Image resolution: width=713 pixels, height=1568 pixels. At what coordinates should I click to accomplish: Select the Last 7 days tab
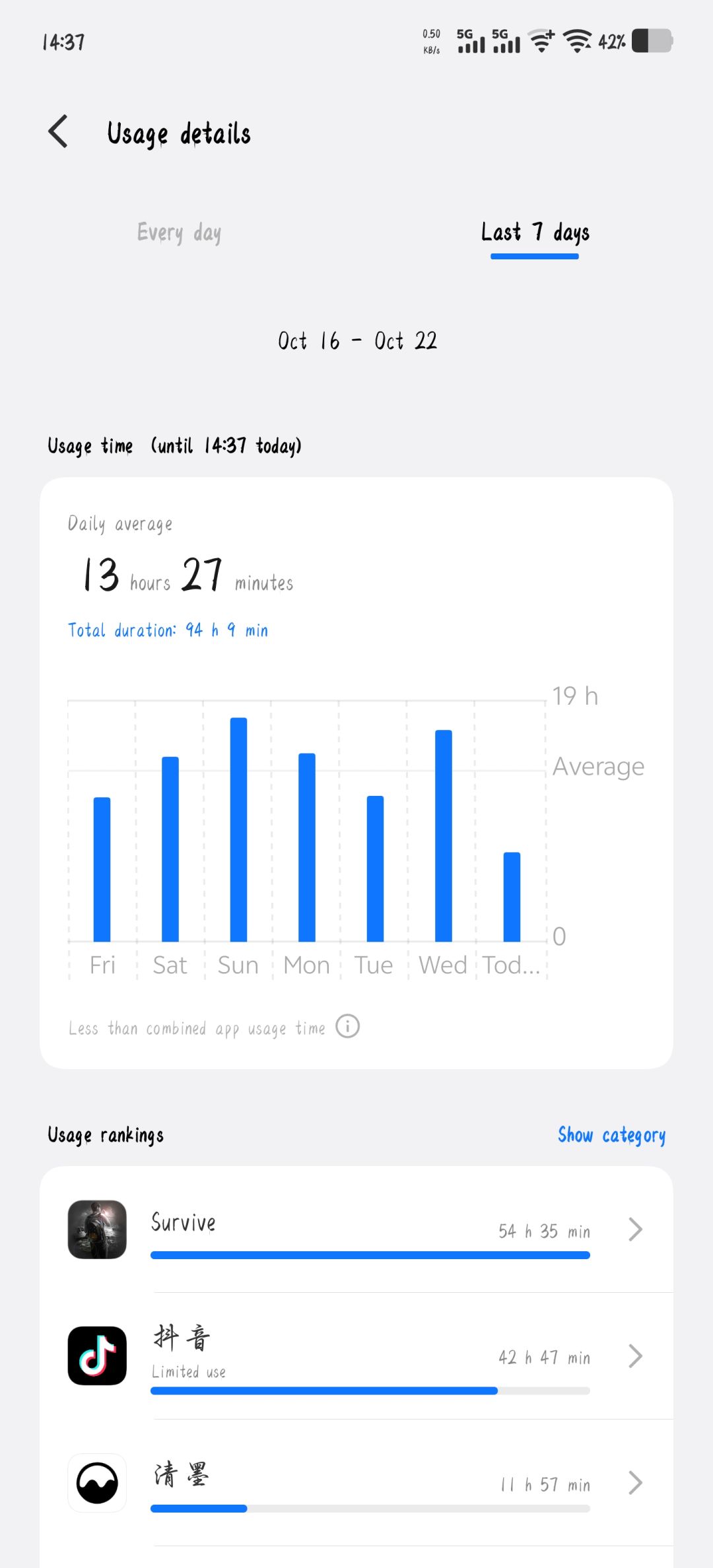coord(535,233)
